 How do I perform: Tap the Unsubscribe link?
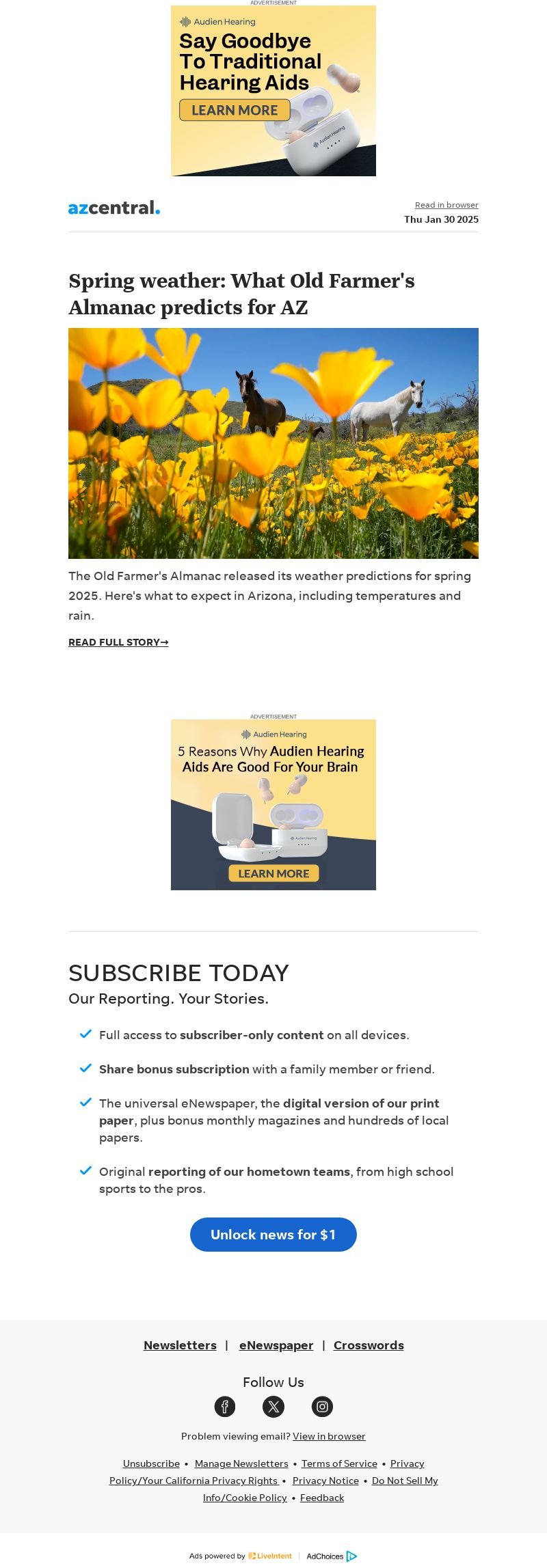[151, 1463]
